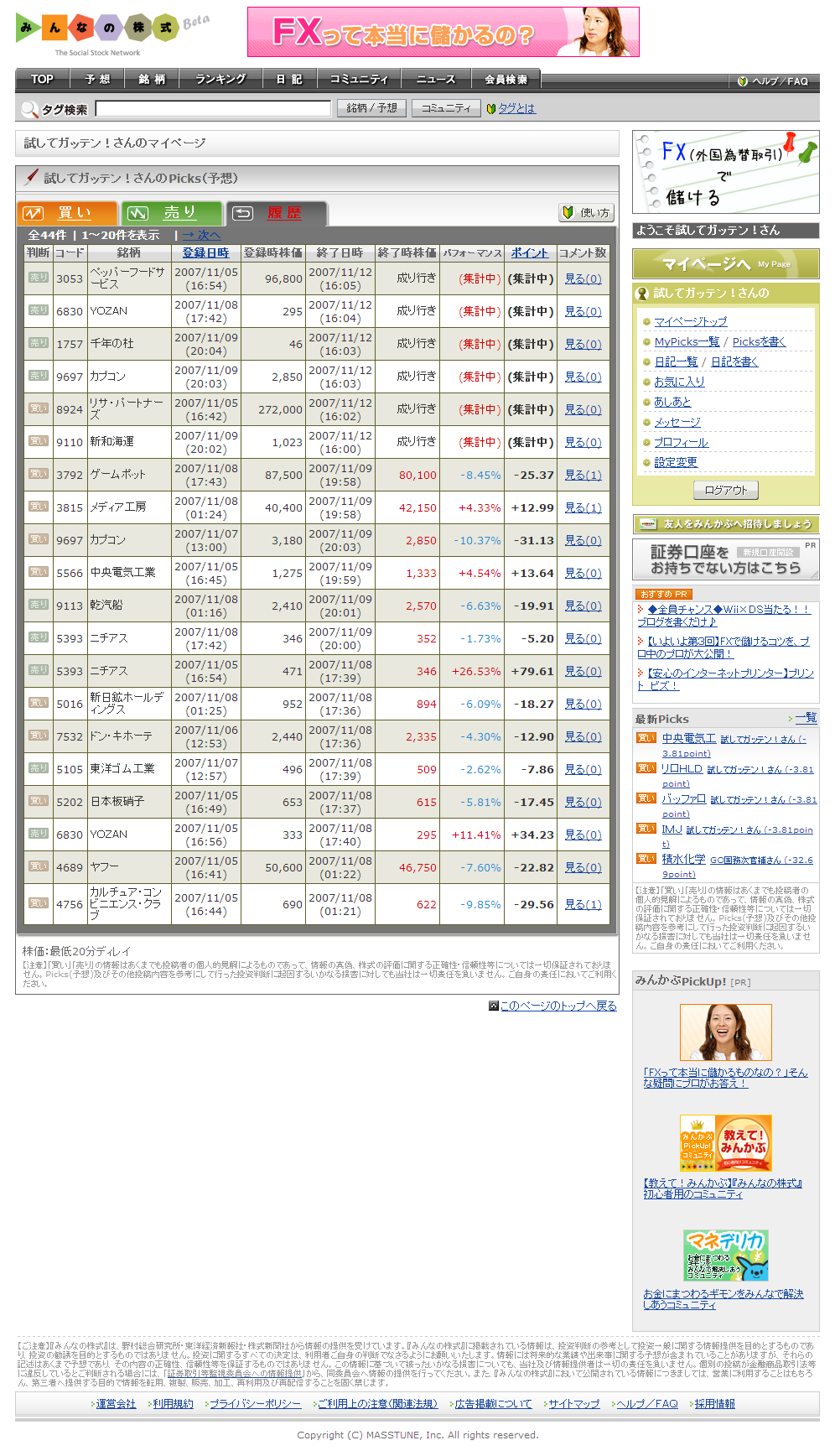Image resolution: width=835 pixels, height=1456 pixels.
Task: Open the 使い方 guide button
Action: (x=586, y=213)
